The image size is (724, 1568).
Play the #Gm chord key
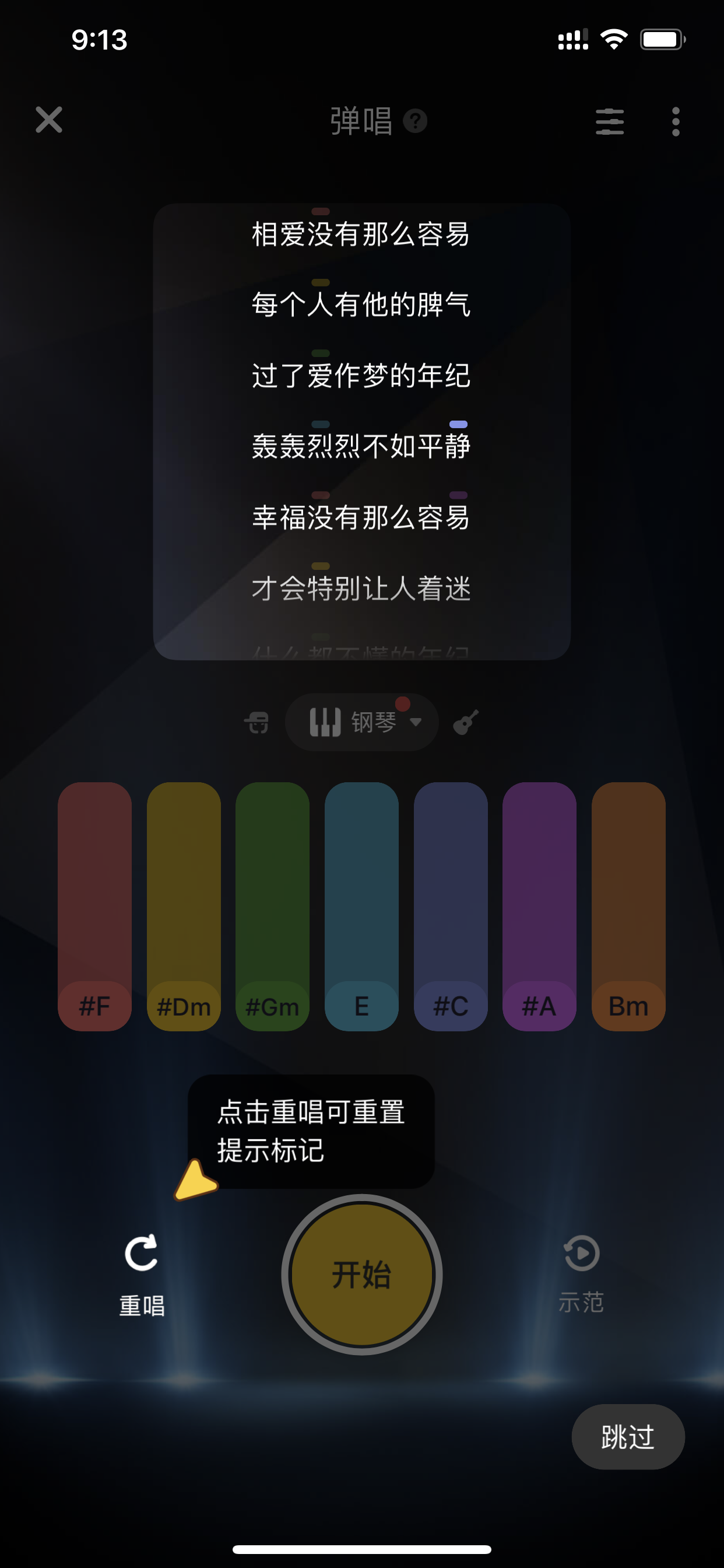click(x=273, y=907)
